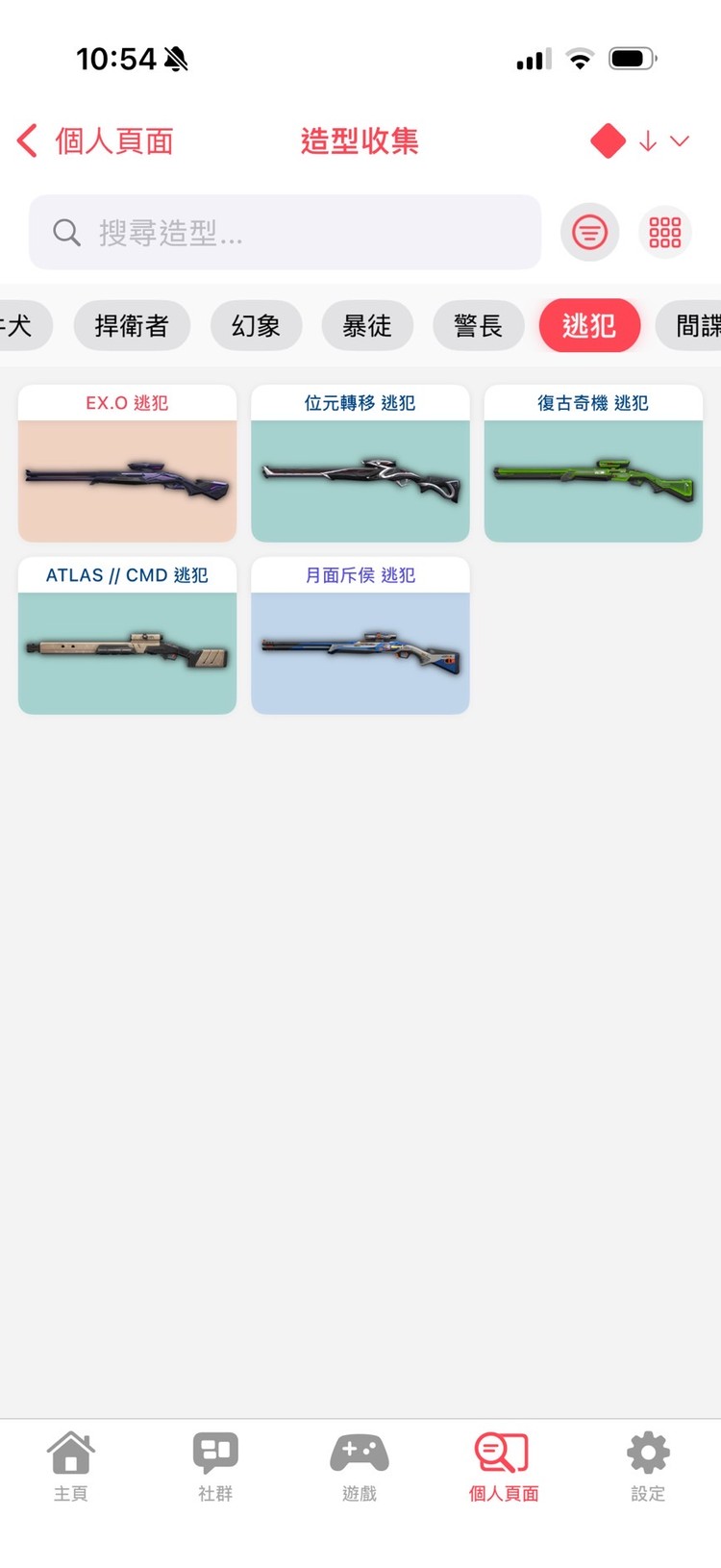This screenshot has height=1568, width=721.
Task: Open the 設定 tab
Action: (x=648, y=1465)
